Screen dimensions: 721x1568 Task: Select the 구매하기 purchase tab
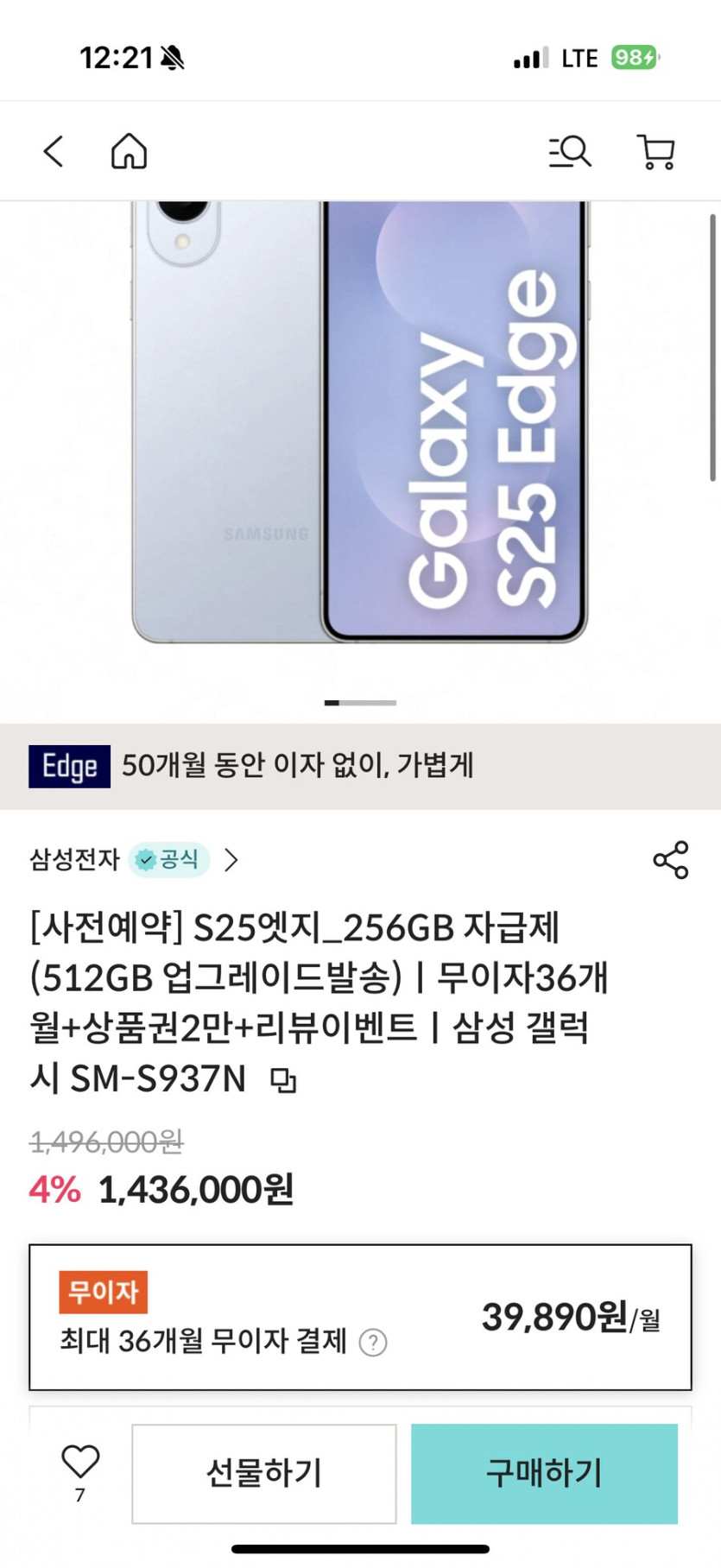point(542,1474)
